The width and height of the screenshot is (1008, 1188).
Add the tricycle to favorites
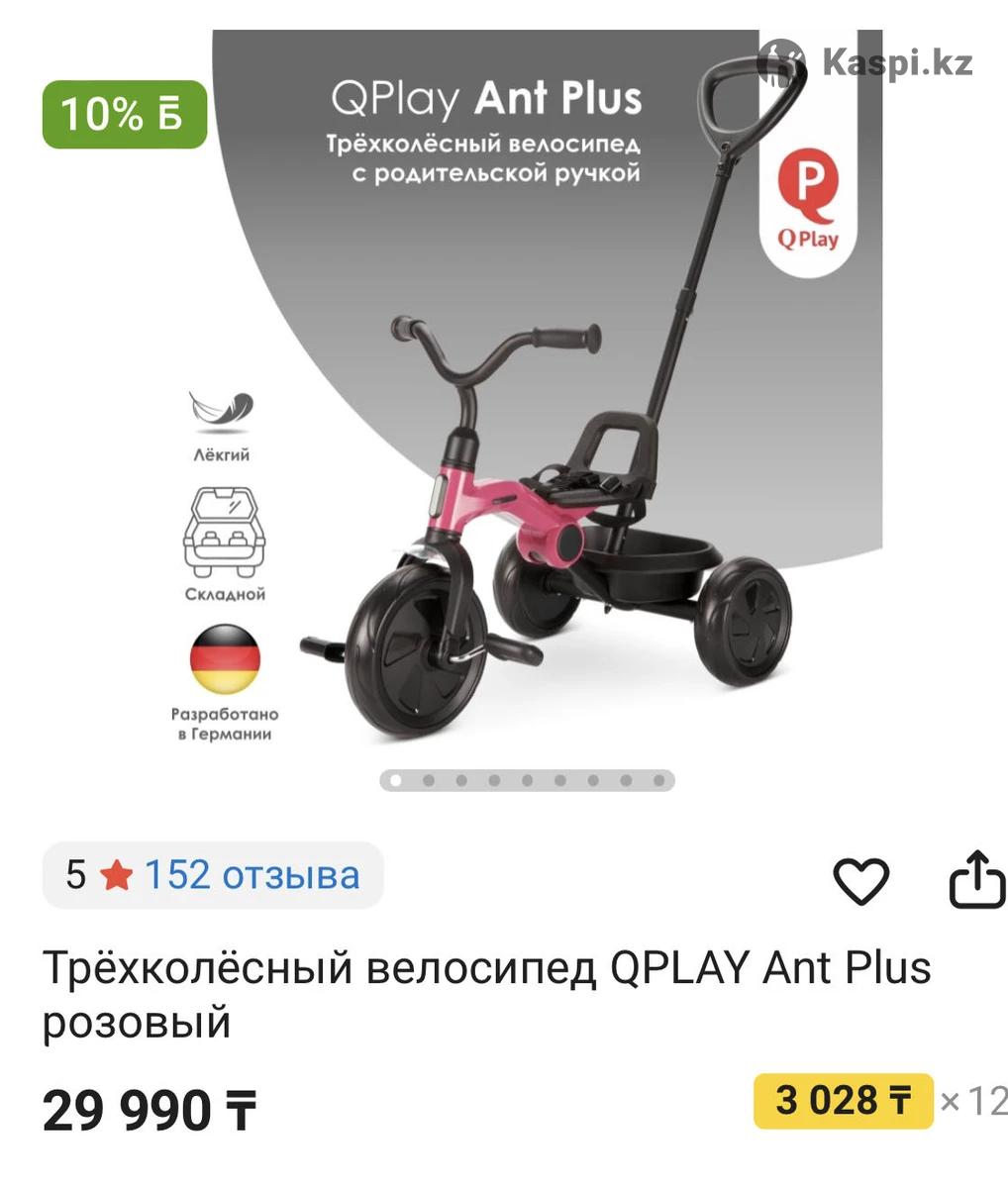click(x=860, y=879)
